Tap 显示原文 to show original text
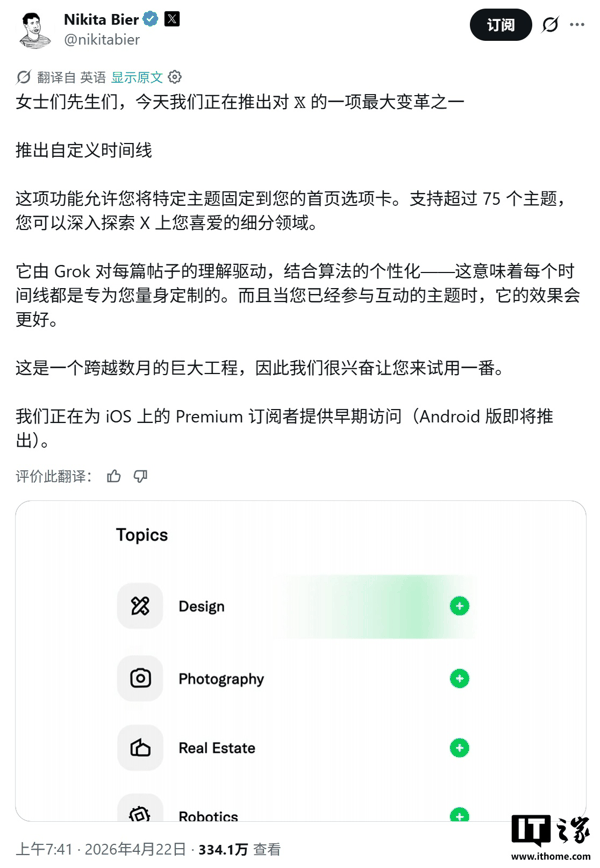The height and width of the screenshot is (868, 600). [137, 77]
